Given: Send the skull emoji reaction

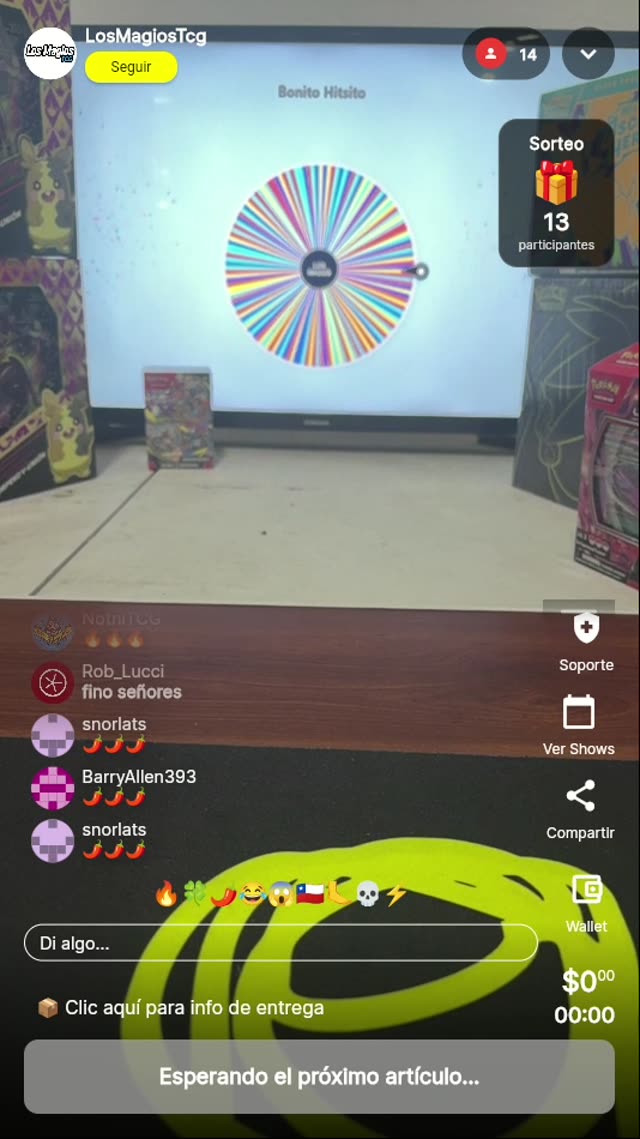Looking at the screenshot, I should pyautogui.click(x=367, y=894).
